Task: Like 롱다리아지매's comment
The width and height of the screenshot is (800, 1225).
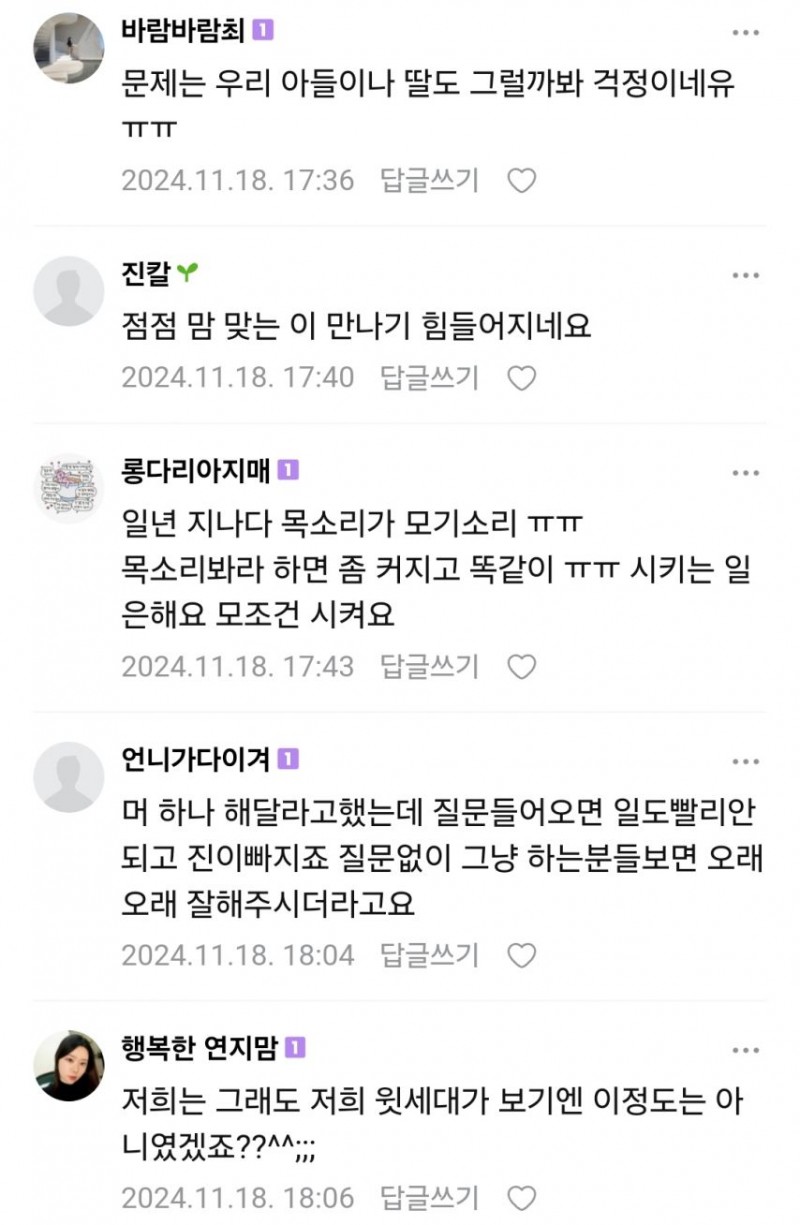Action: 522,666
